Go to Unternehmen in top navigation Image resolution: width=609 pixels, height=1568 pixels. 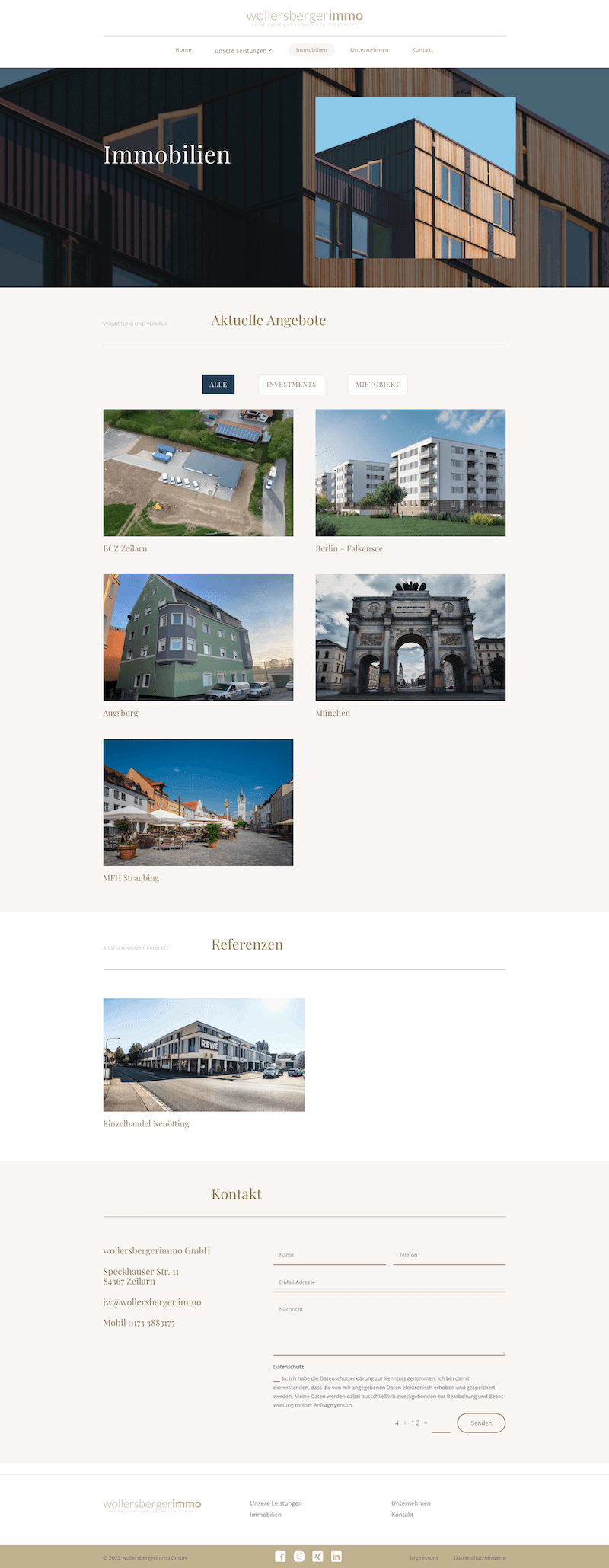[x=369, y=50]
